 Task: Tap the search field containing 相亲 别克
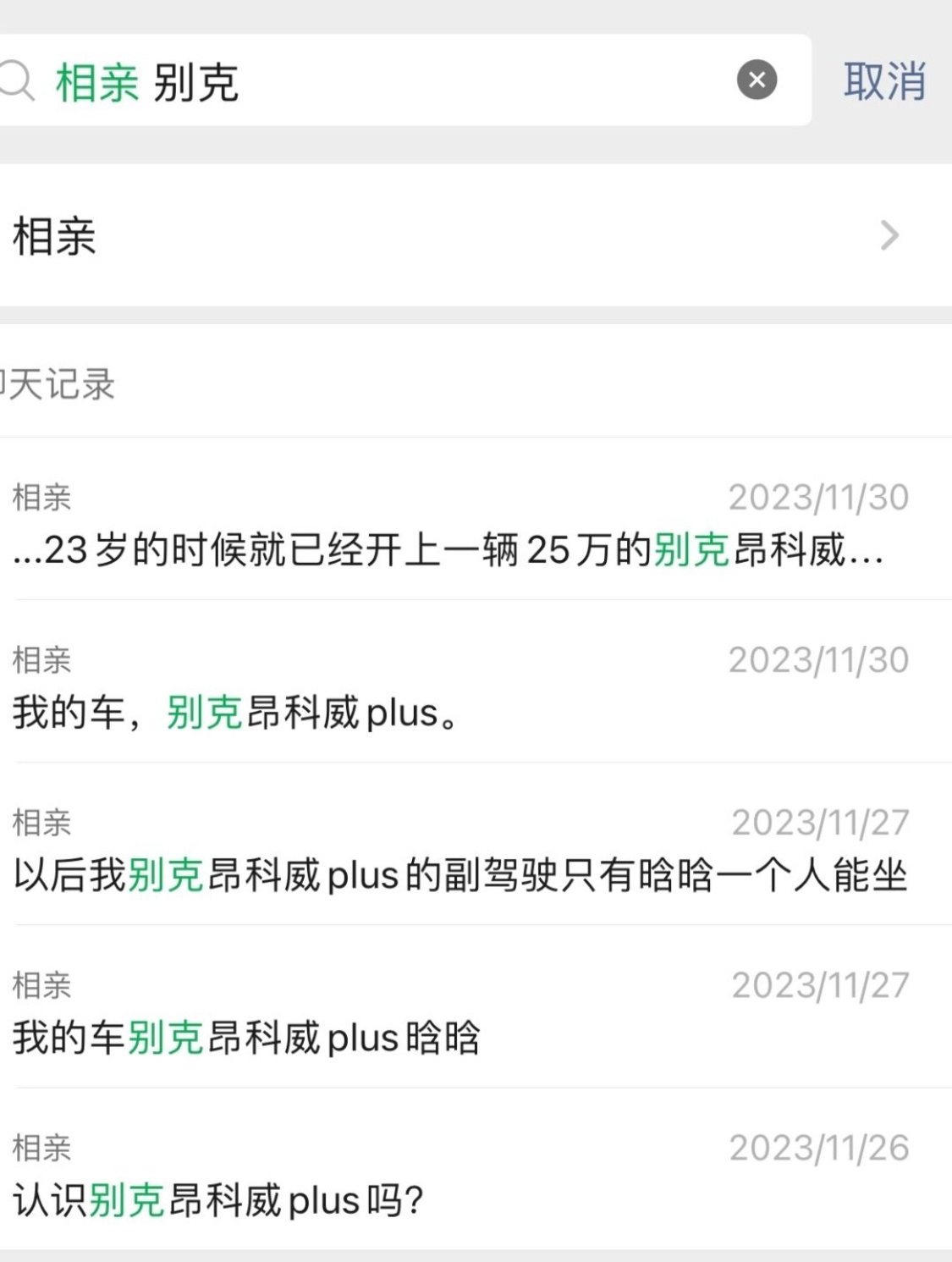381,82
